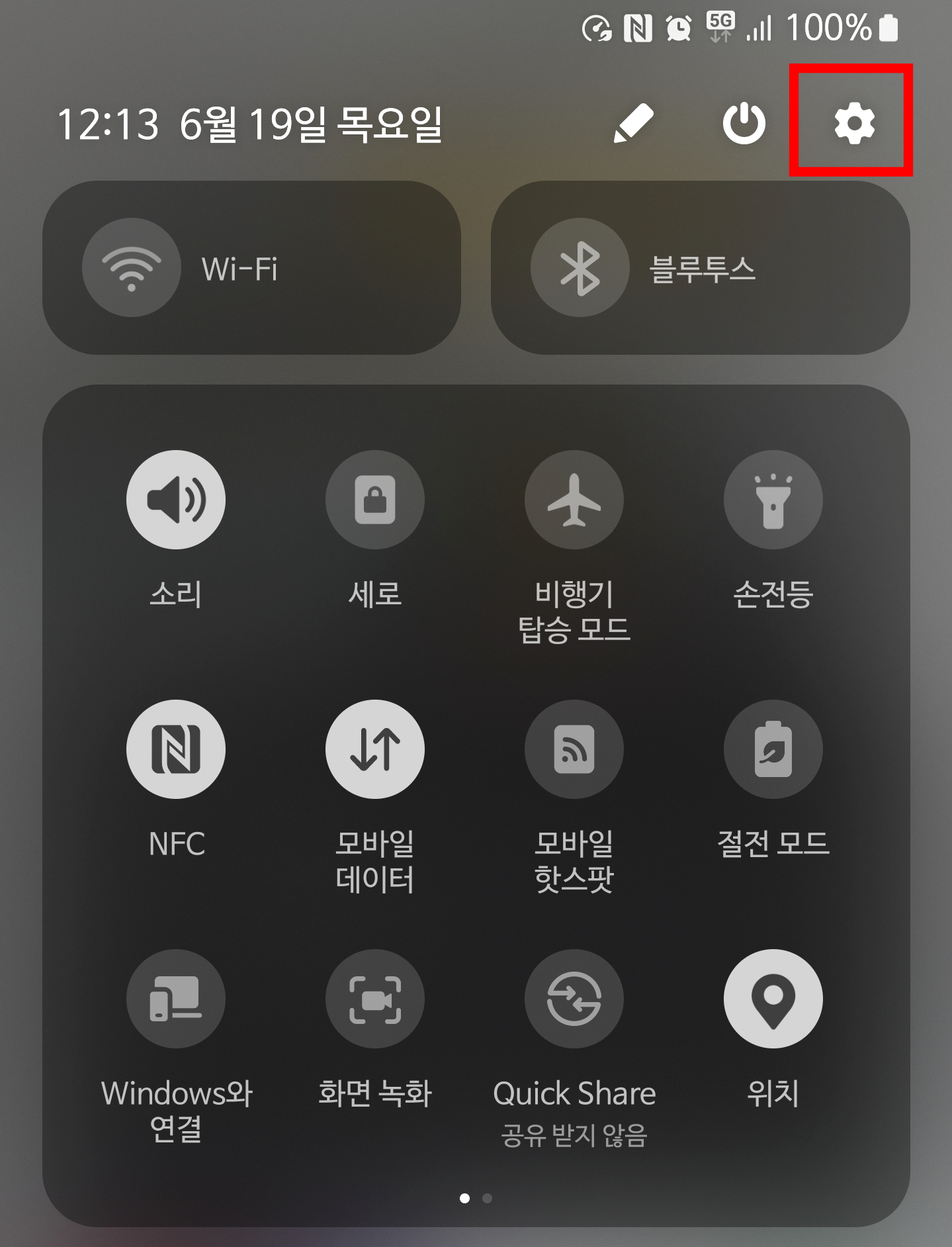Tap the sound (소리) quick setting
The width and height of the screenshot is (952, 1247).
click(175, 500)
